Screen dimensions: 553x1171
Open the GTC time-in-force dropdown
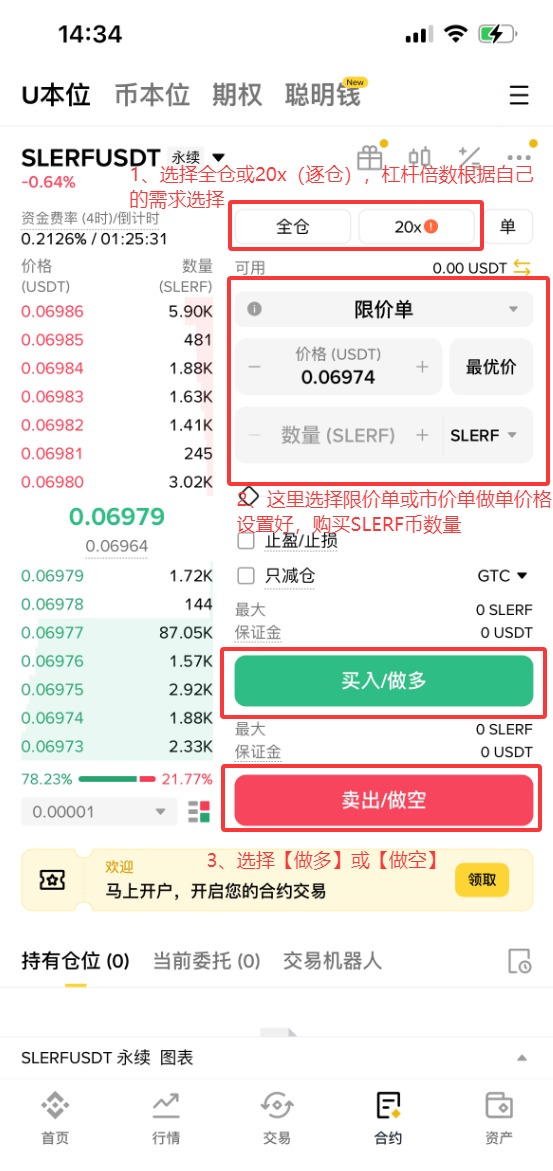503,576
